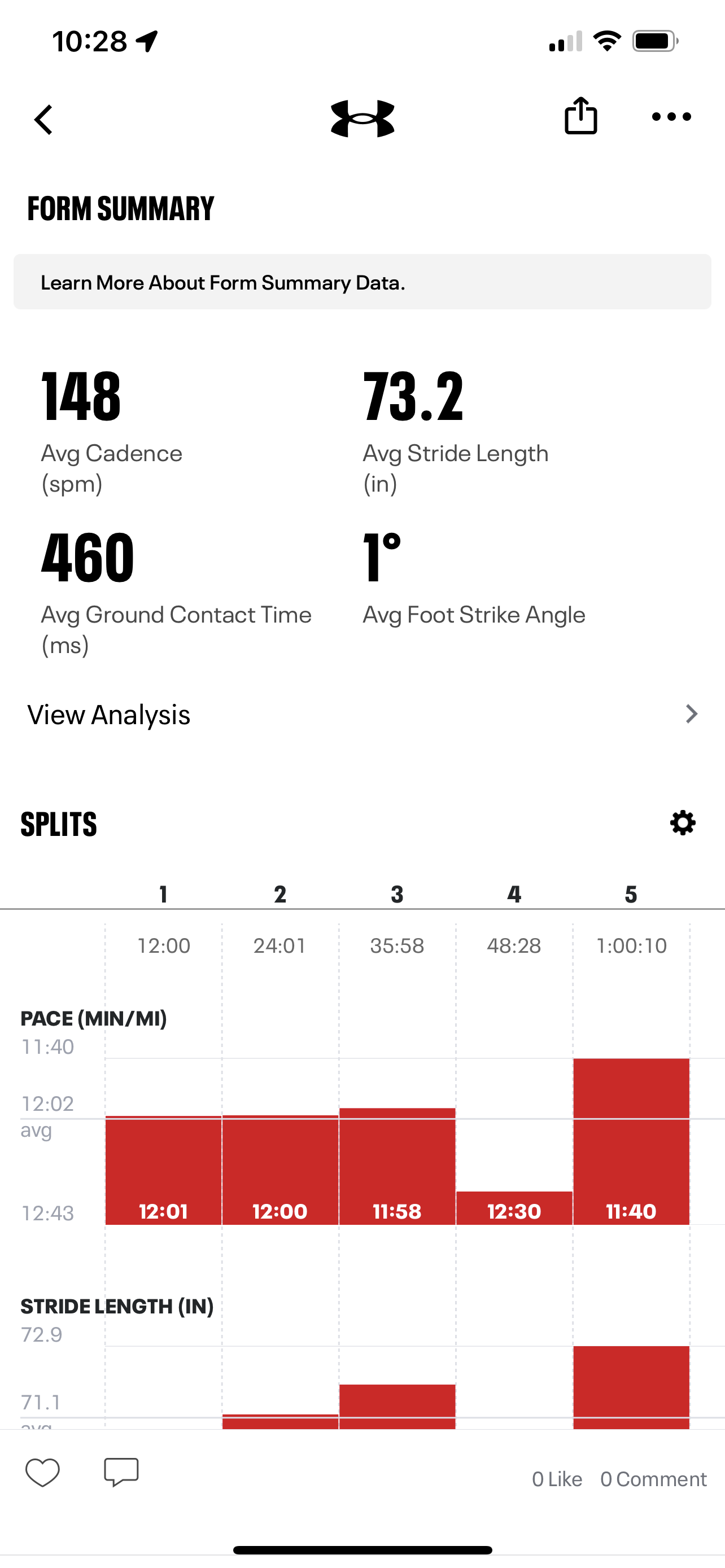
Task: Open View Analysis
Action: [362, 715]
